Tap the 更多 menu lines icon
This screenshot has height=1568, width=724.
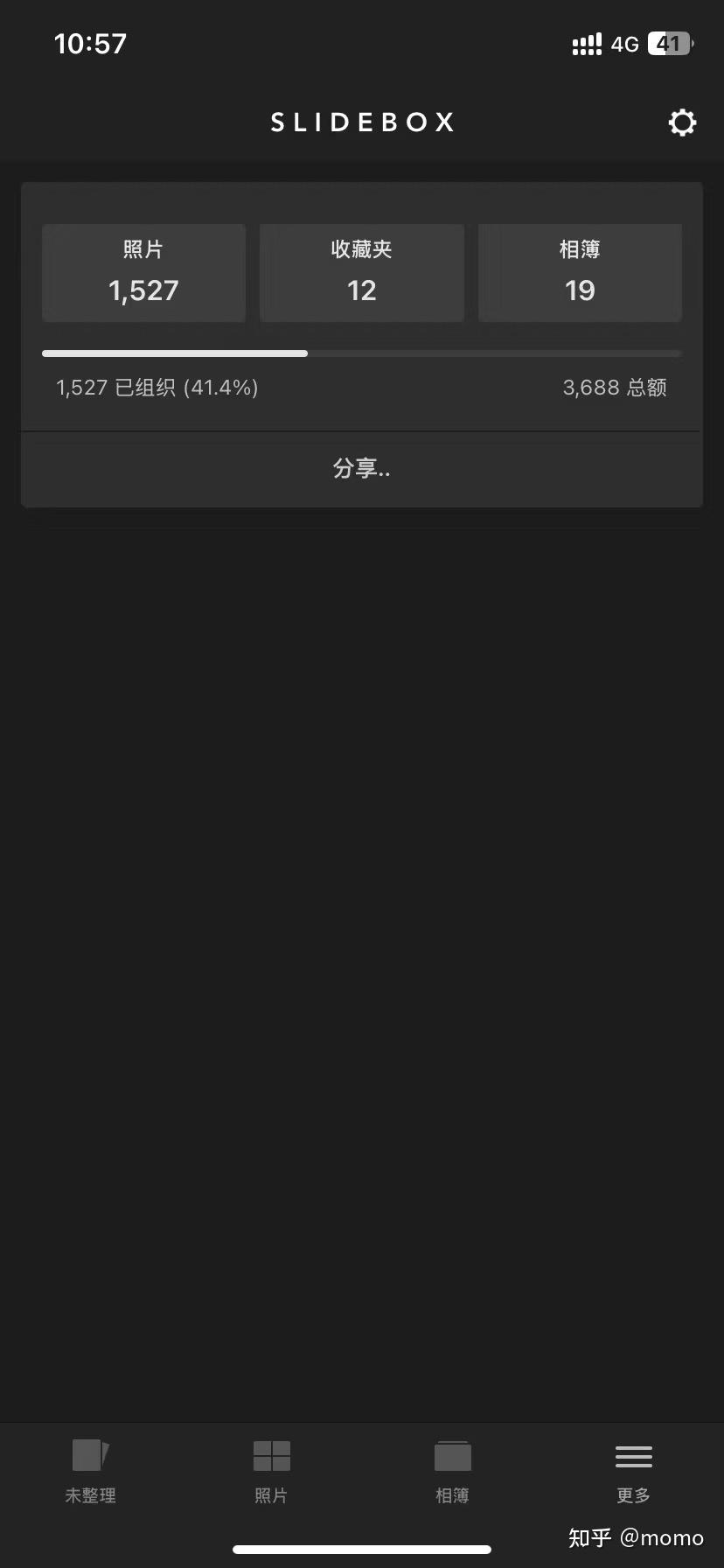click(632, 1457)
